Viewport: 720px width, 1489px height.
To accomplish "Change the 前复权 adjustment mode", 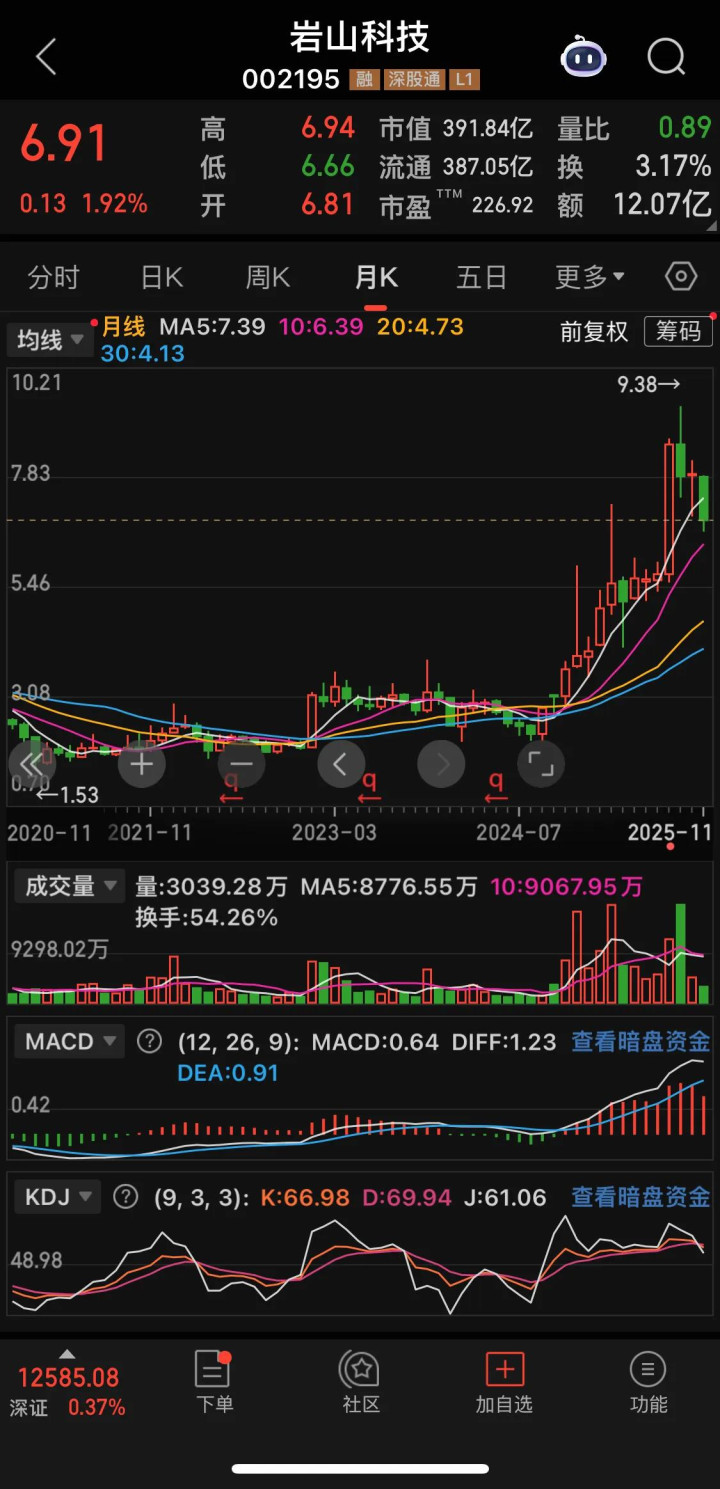I will tap(594, 332).
